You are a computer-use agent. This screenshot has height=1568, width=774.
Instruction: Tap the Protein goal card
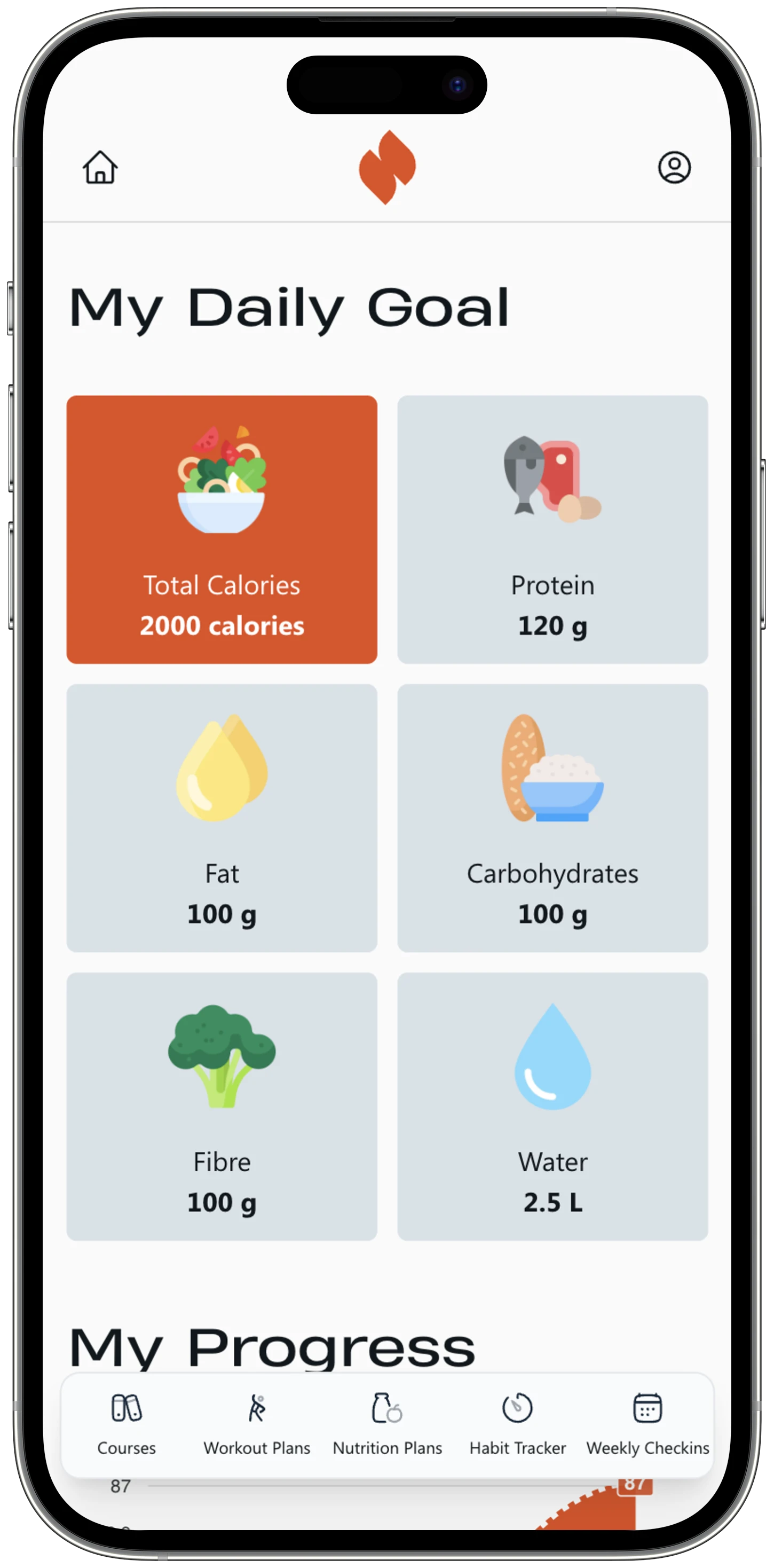pyautogui.click(x=552, y=530)
